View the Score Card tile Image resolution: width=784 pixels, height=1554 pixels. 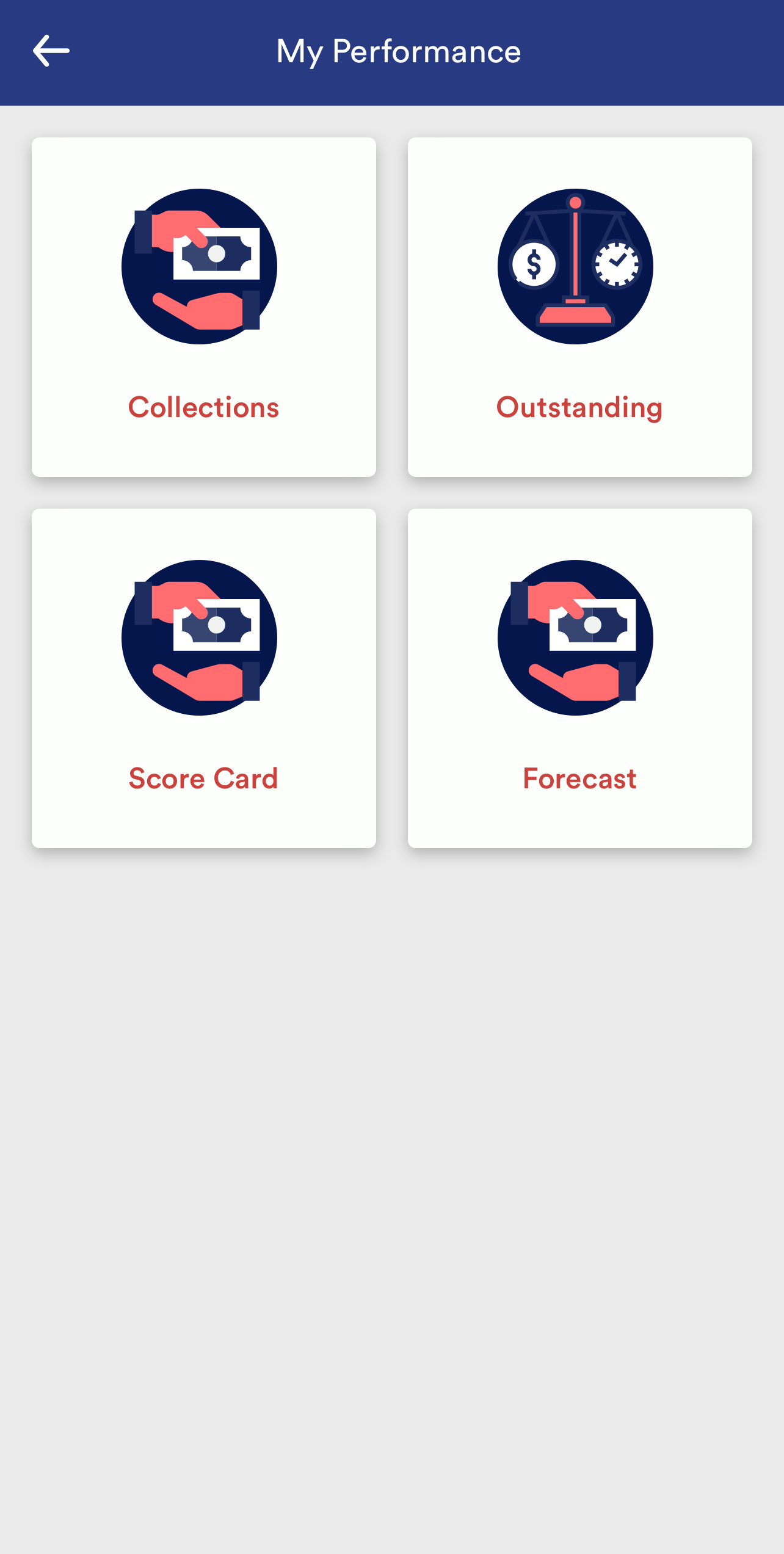204,678
